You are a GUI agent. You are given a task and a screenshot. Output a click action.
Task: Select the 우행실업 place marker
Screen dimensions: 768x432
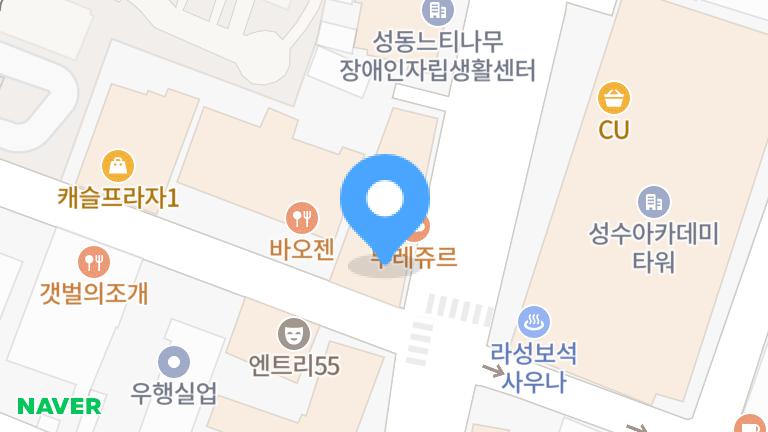coord(174,361)
